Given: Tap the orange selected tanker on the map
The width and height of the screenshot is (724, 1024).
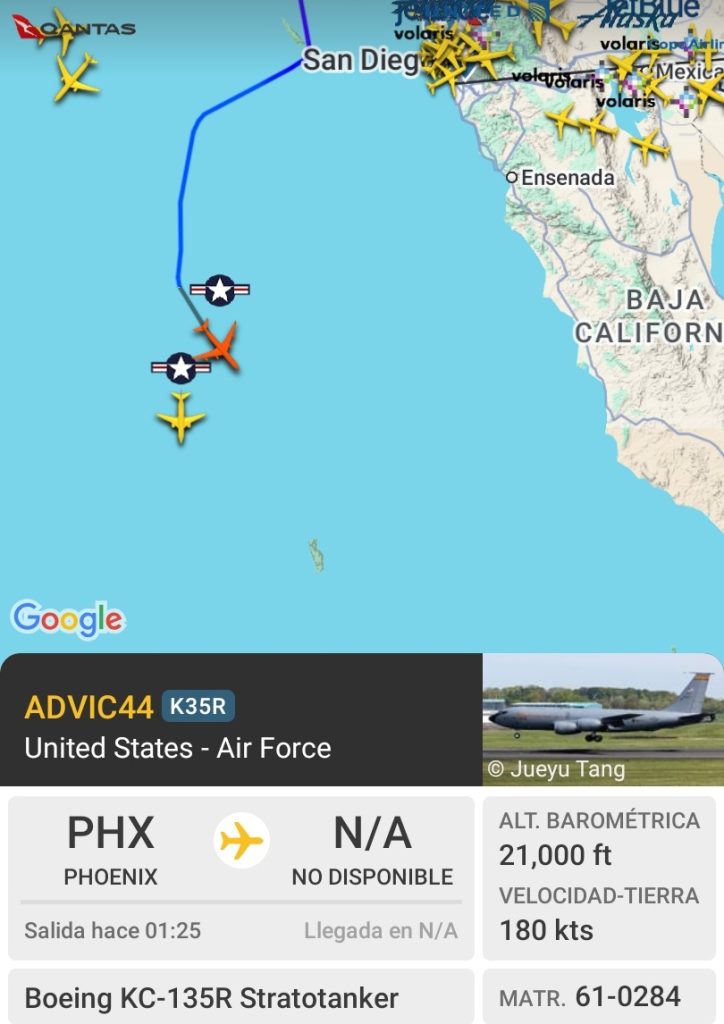Looking at the screenshot, I should [x=218, y=345].
